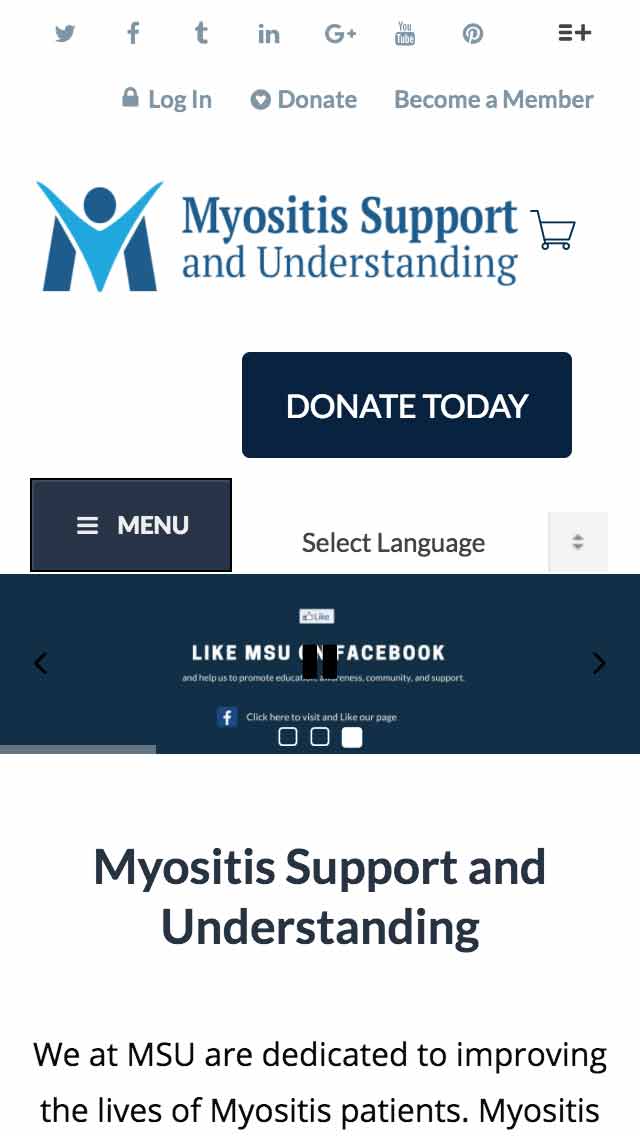Open the Twitter social link
Image resolution: width=640 pixels, height=1136 pixels.
coord(65,34)
